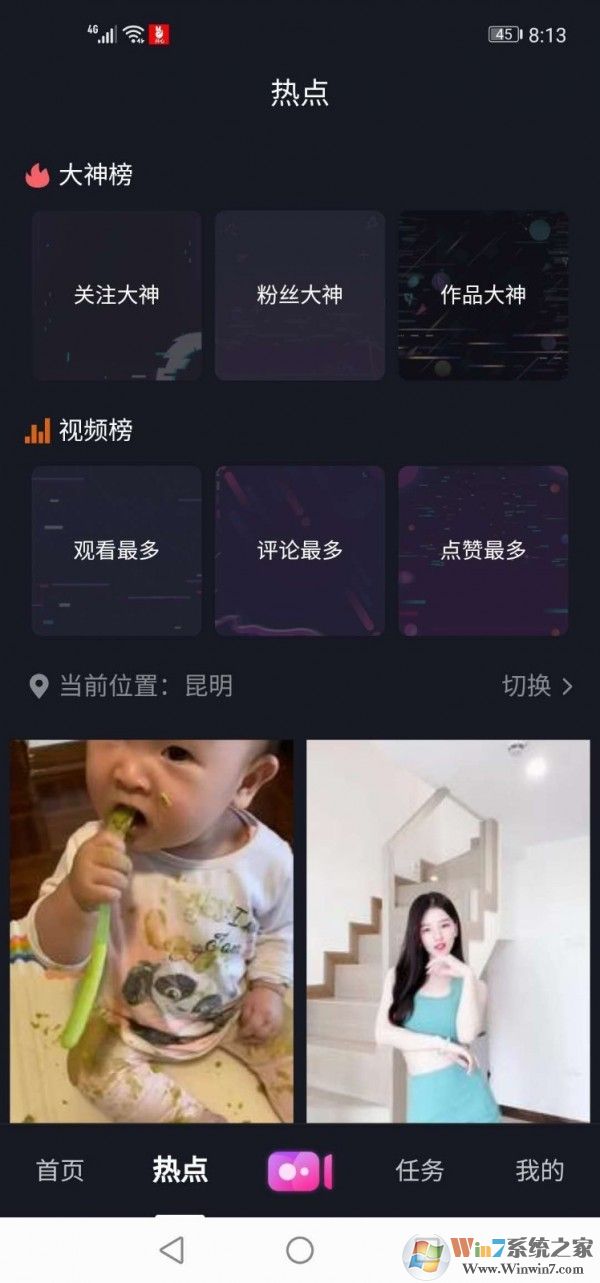
Task: Select the 热点 tab
Action: 180,1170
